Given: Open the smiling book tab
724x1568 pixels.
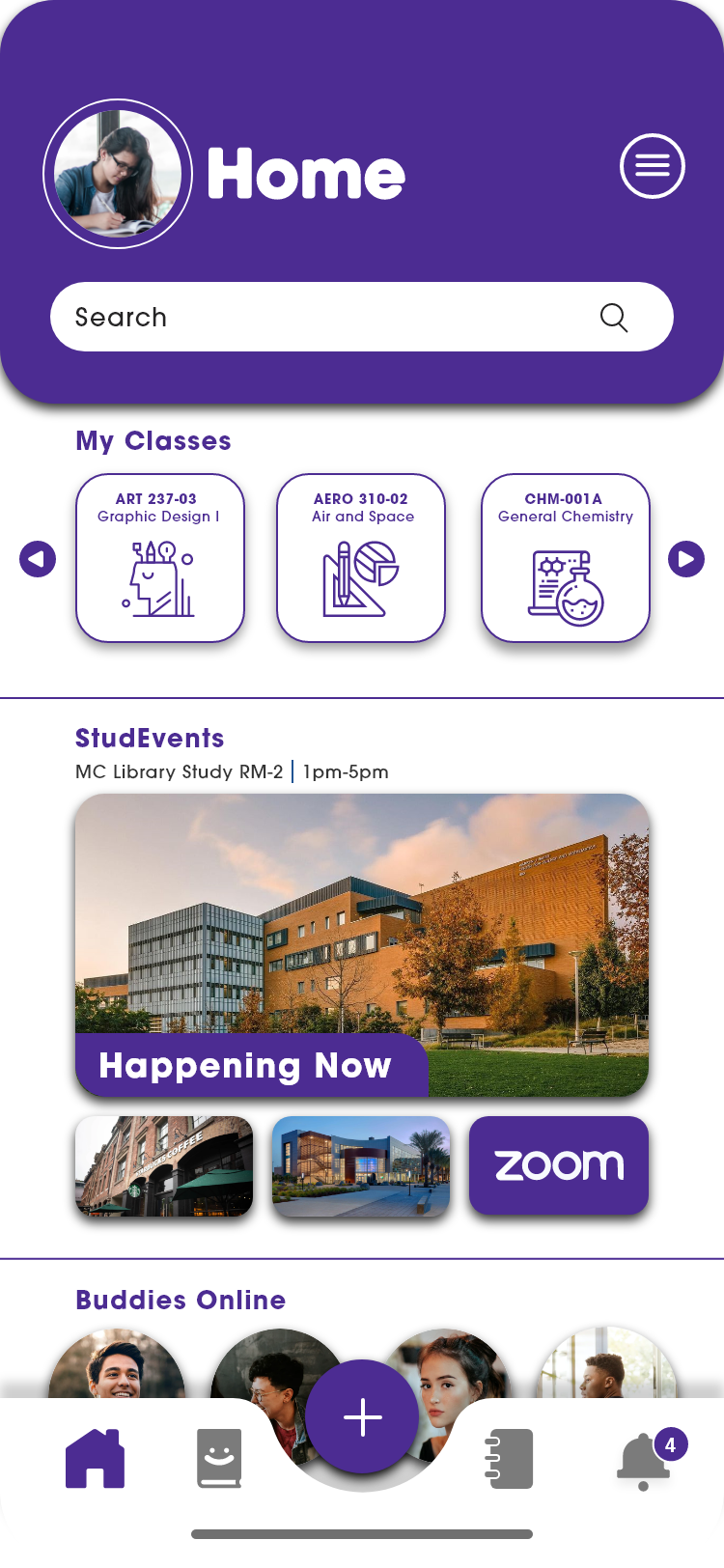Looking at the screenshot, I should [219, 1459].
